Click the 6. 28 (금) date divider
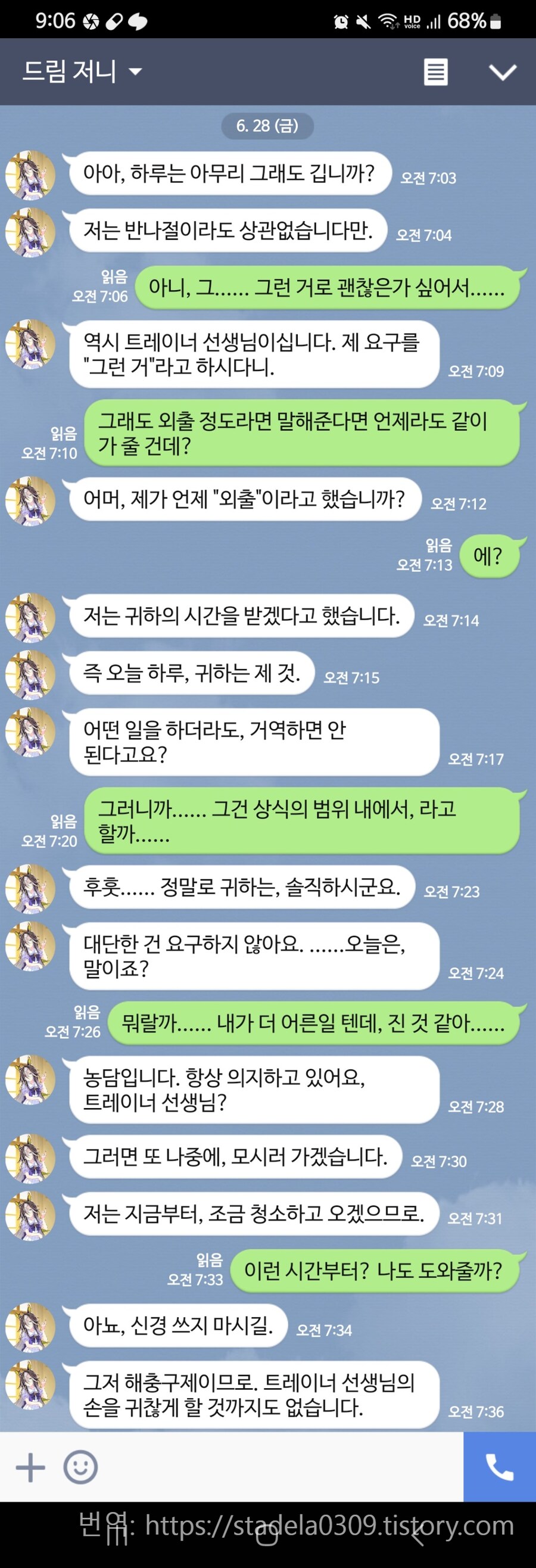 [267, 126]
